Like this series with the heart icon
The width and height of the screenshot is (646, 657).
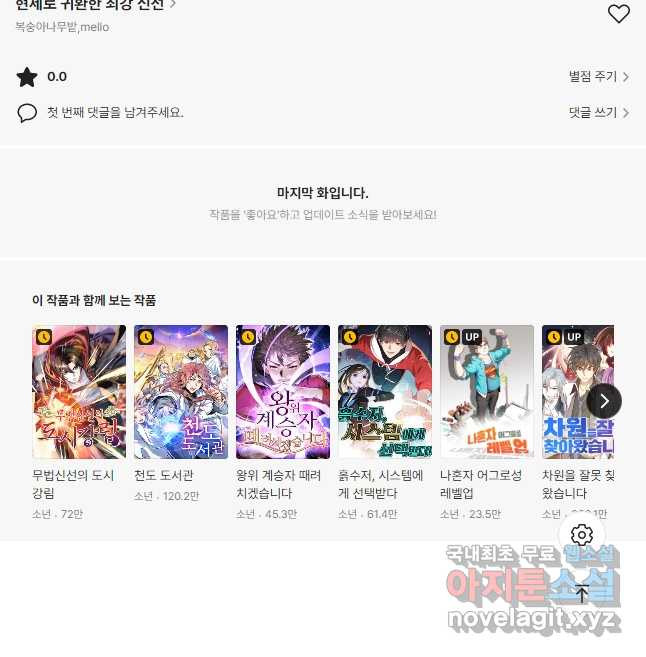[619, 14]
